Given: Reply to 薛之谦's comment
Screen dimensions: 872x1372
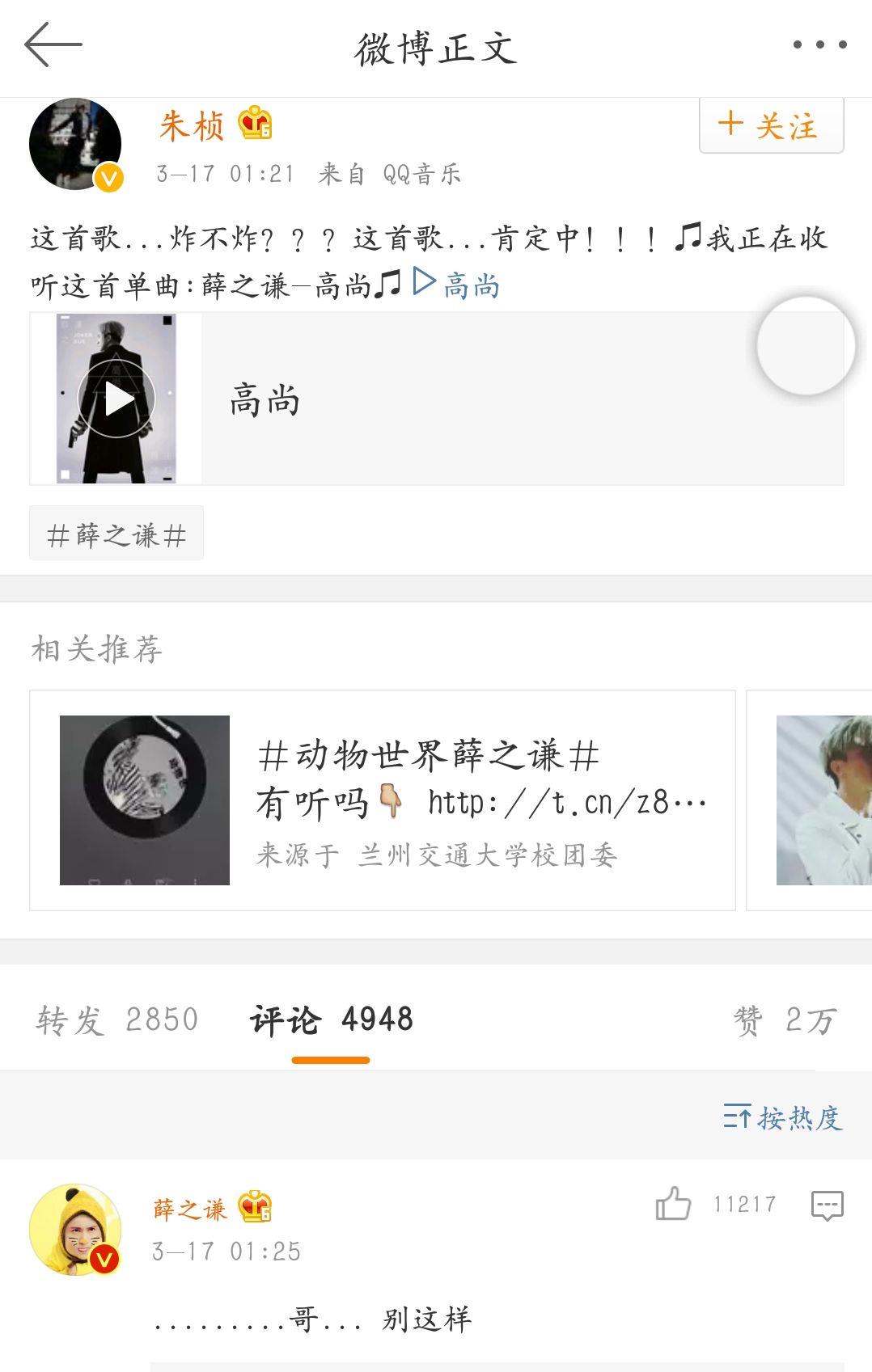Looking at the screenshot, I should (x=827, y=1205).
